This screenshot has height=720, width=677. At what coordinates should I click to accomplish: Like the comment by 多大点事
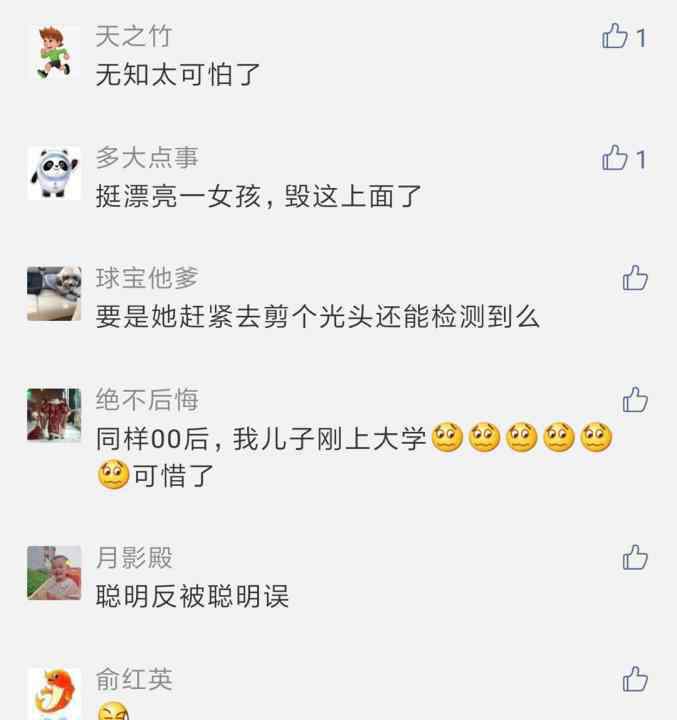pyautogui.click(x=615, y=158)
